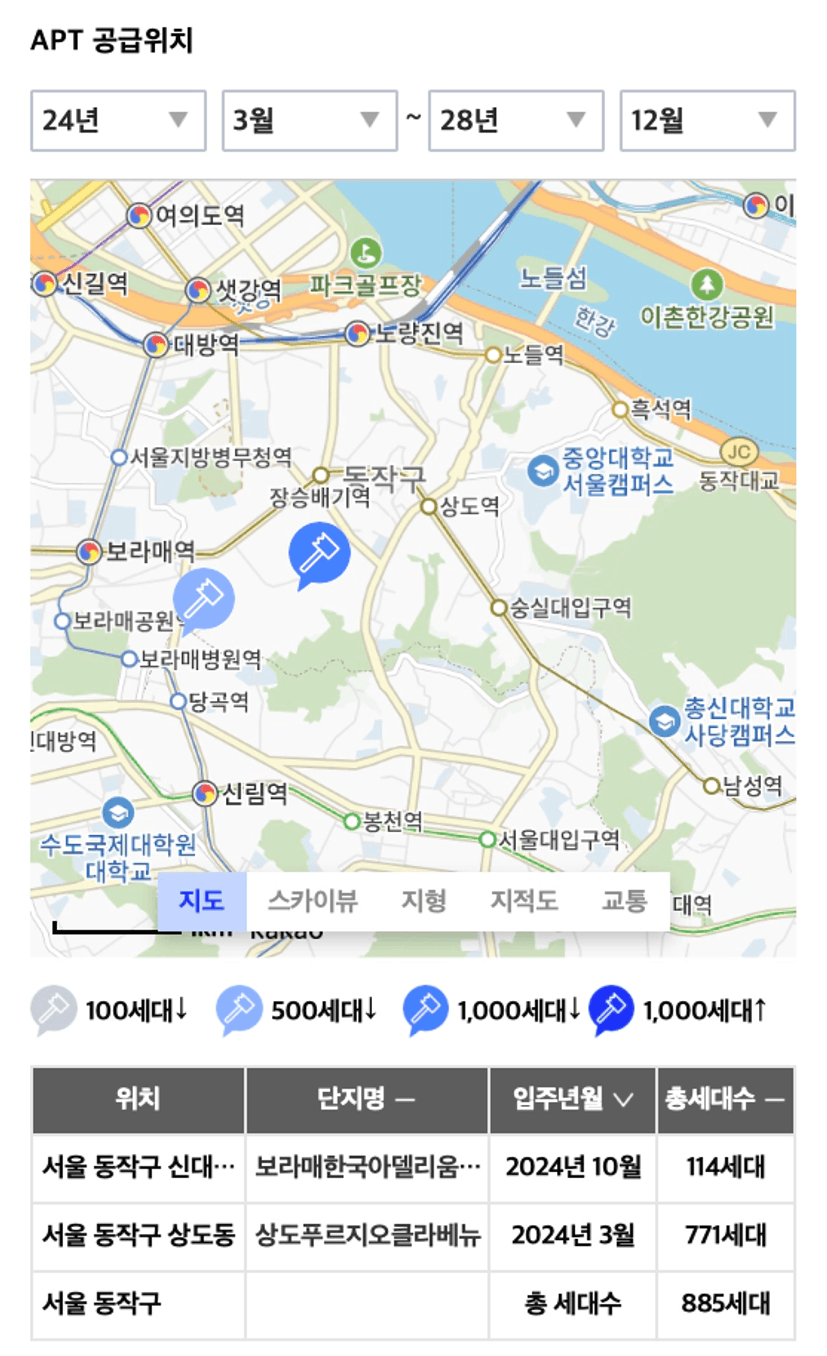The width and height of the screenshot is (827, 1356).
Task: Select the light blue marker near 보라매공원역
Action: (203, 601)
